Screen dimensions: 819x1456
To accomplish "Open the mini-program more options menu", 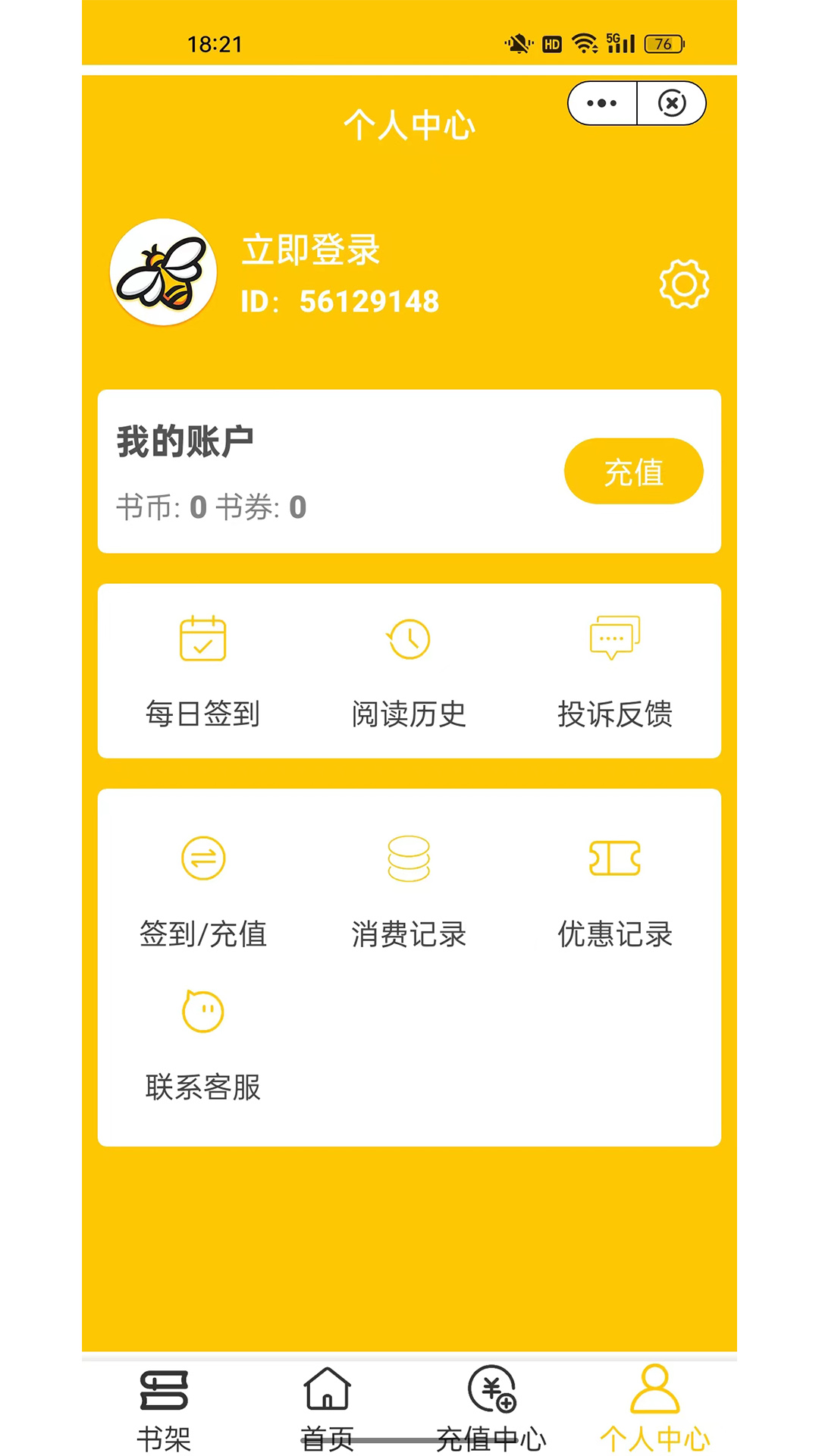I will click(600, 103).
